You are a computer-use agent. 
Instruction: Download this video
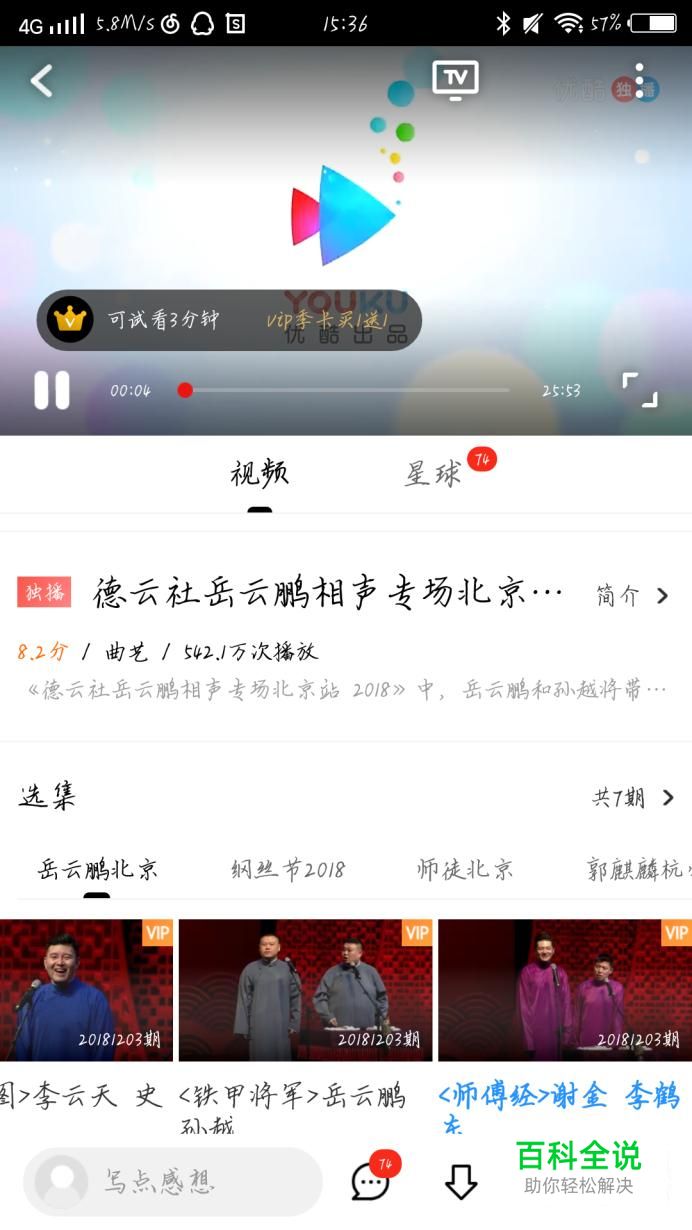tap(461, 1182)
